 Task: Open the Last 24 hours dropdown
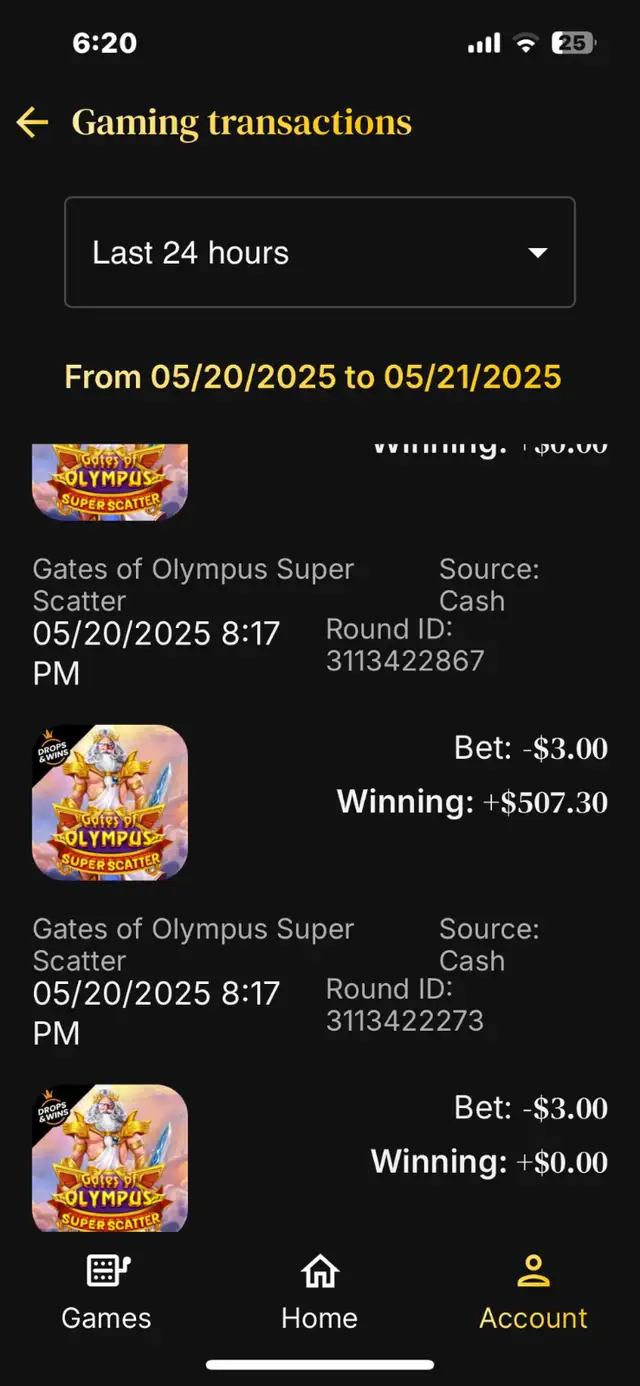click(320, 252)
